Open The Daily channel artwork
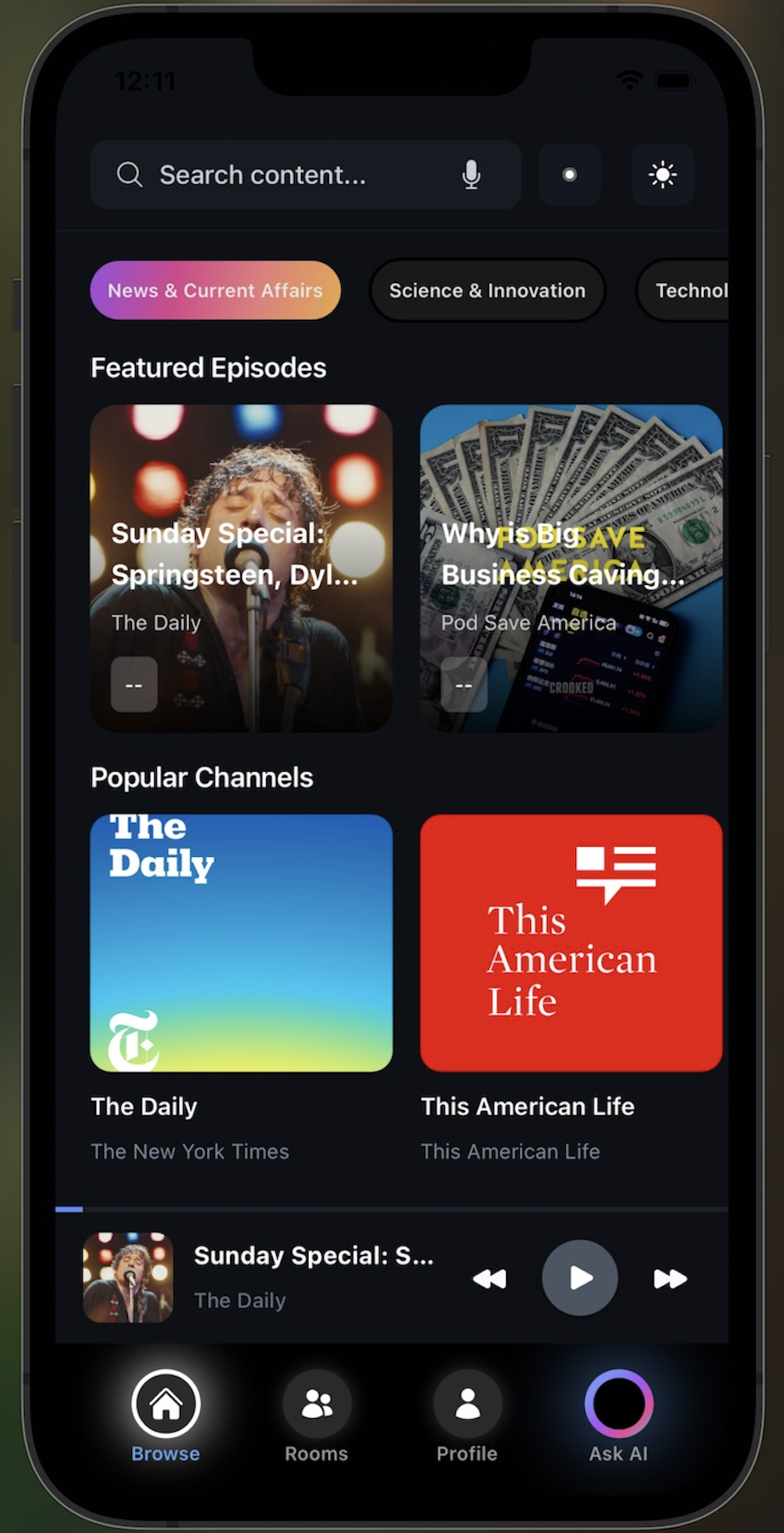This screenshot has width=784, height=1533. click(241, 940)
